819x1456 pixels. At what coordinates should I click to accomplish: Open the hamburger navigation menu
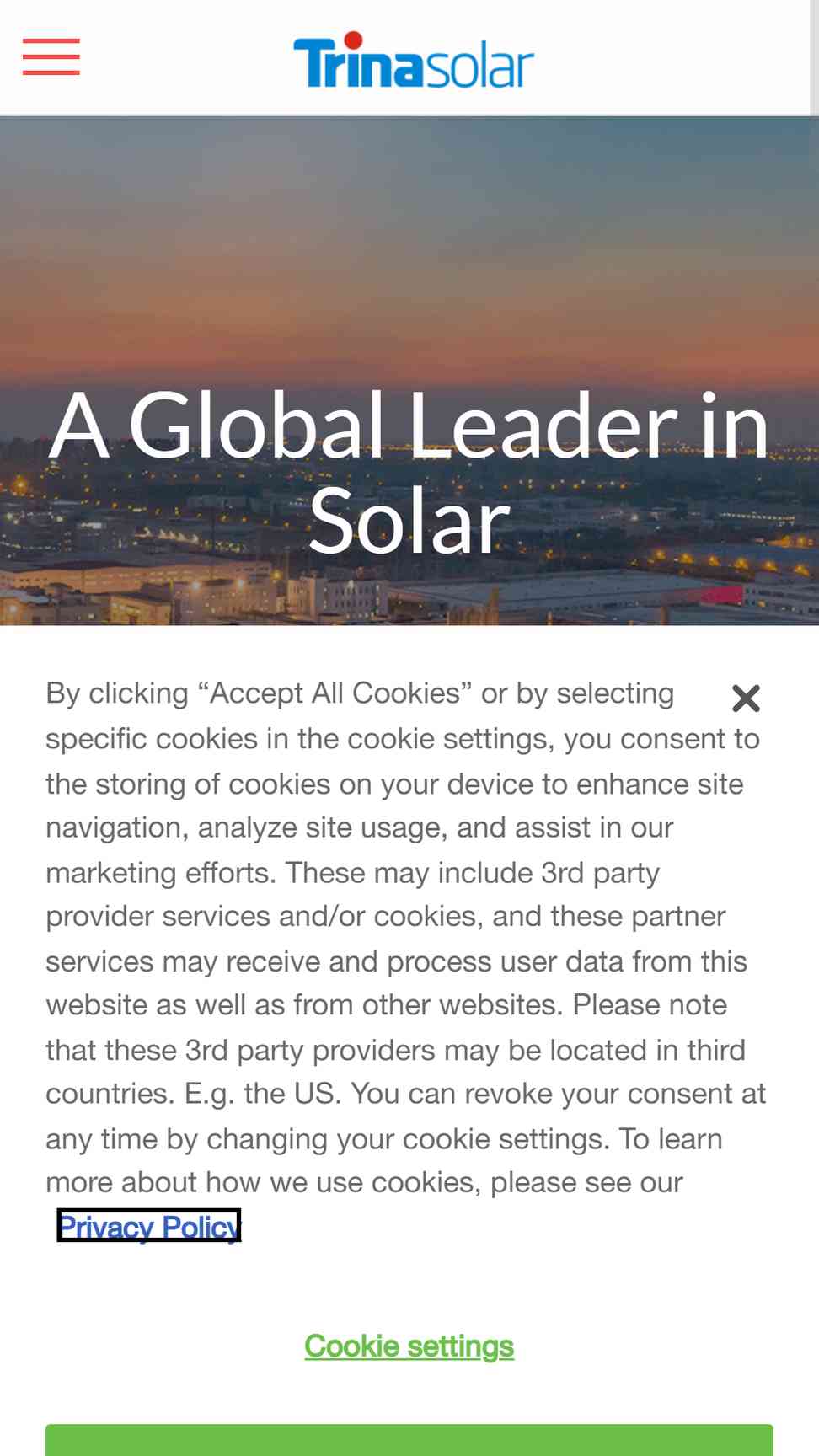point(51,56)
